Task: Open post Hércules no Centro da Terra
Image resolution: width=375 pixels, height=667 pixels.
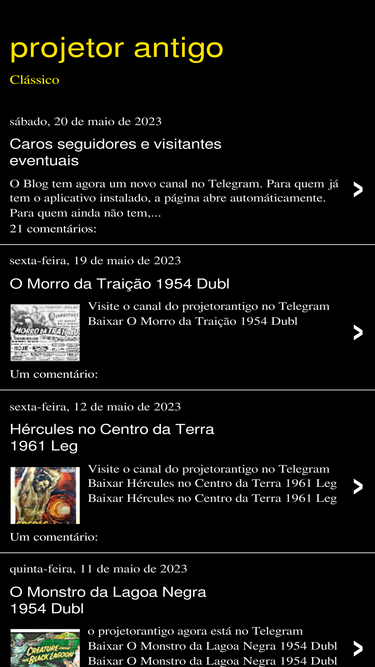Action: 112,438
